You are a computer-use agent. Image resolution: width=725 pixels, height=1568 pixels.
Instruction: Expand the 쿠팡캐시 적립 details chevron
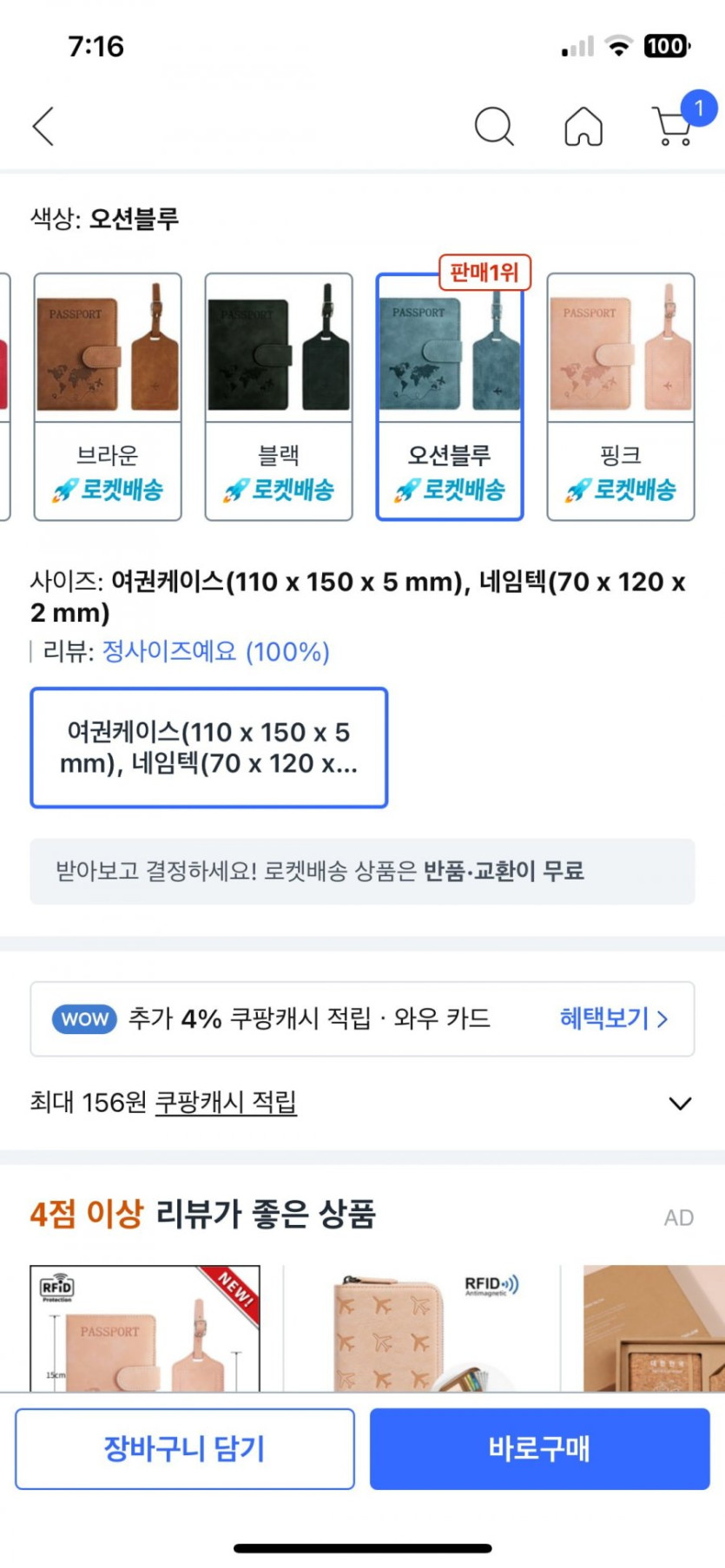pos(678,1104)
